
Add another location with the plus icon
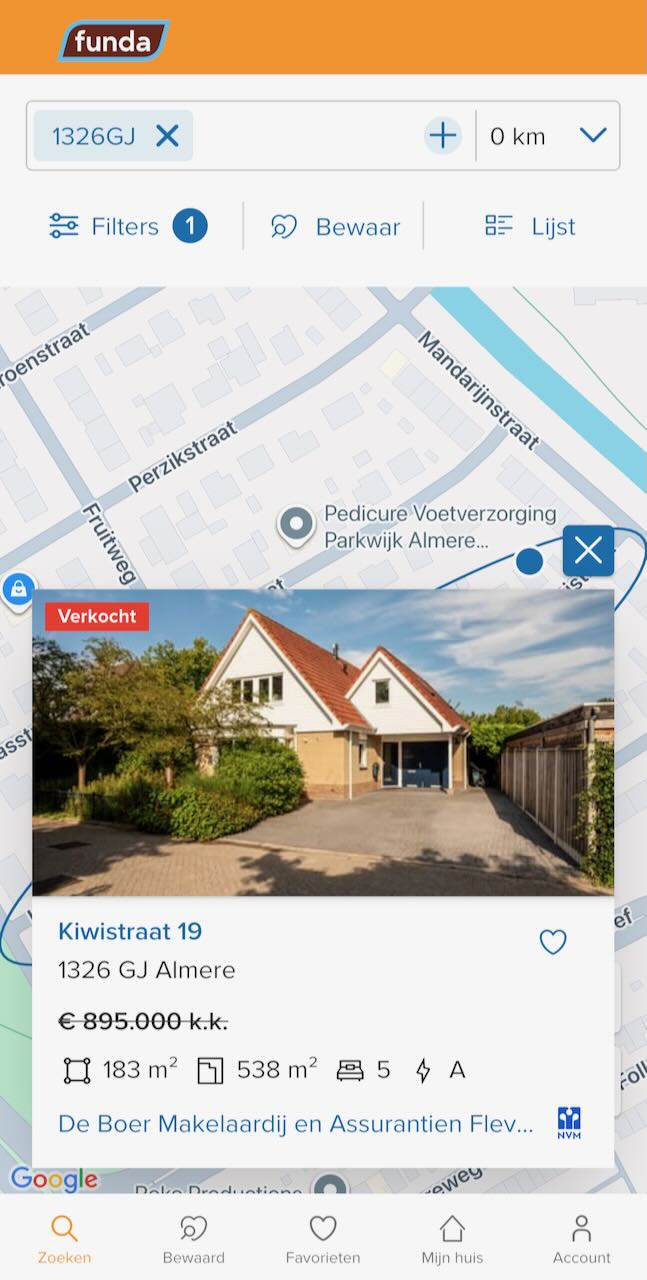[x=442, y=136]
